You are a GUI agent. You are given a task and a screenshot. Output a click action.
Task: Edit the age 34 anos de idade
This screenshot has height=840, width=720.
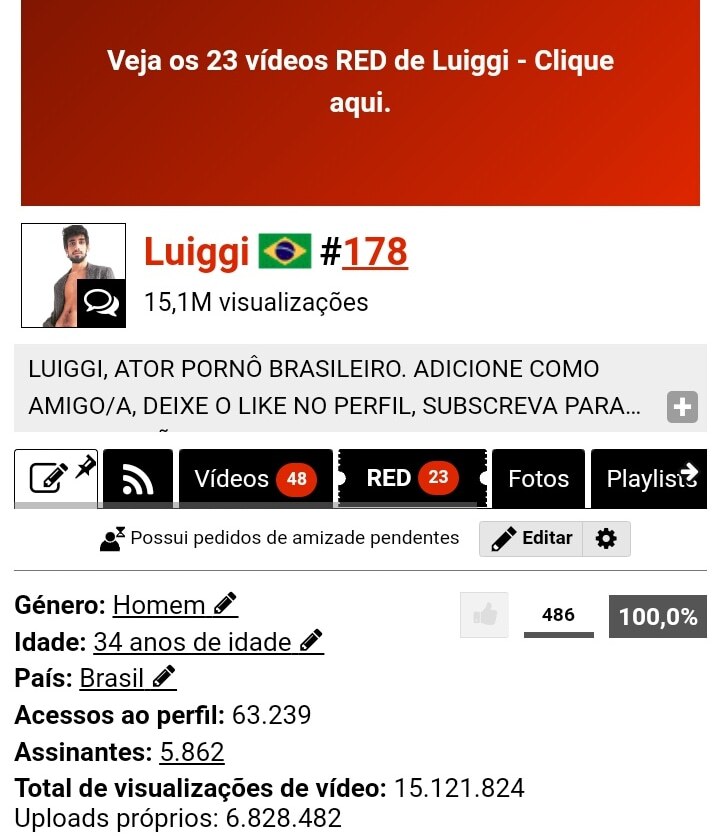point(208,642)
